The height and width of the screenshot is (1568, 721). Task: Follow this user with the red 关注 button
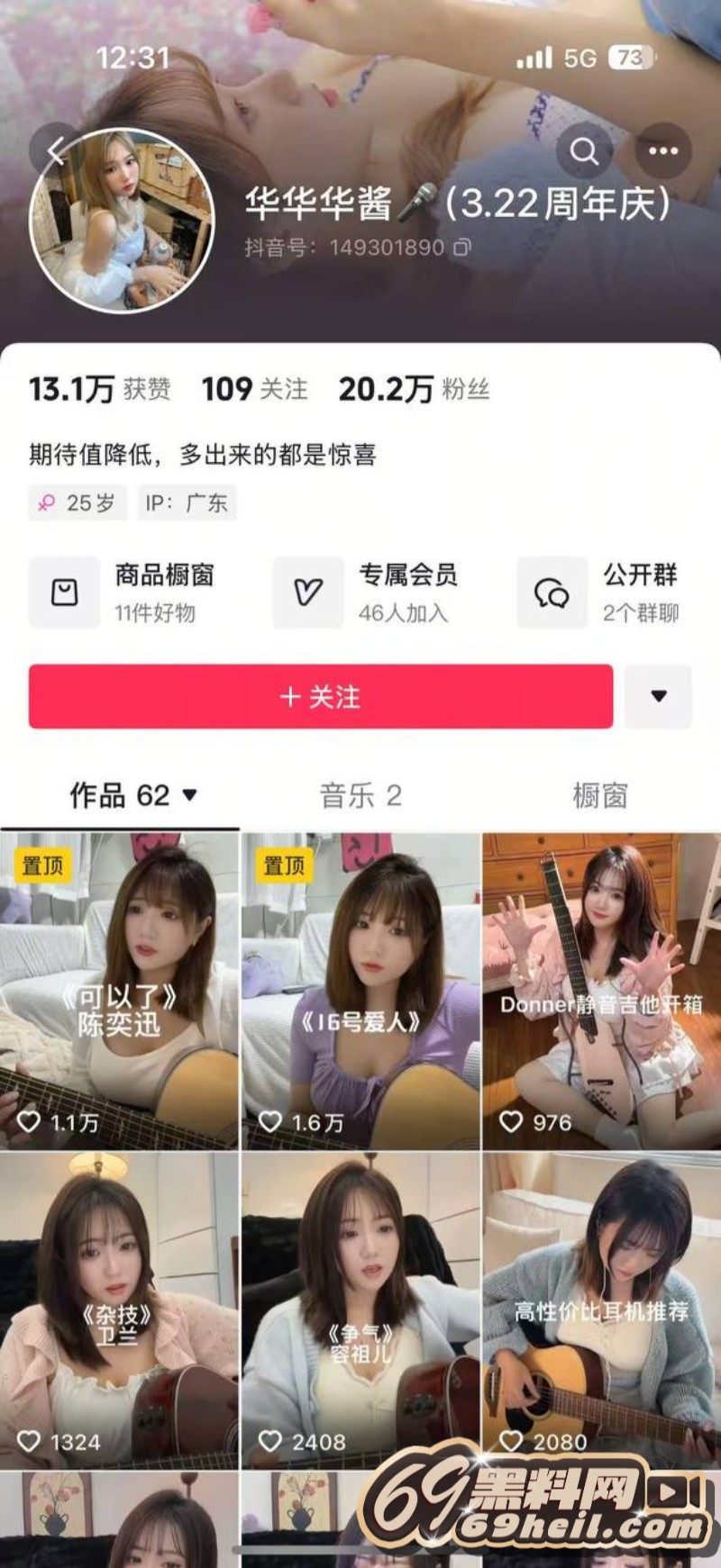pos(321,696)
